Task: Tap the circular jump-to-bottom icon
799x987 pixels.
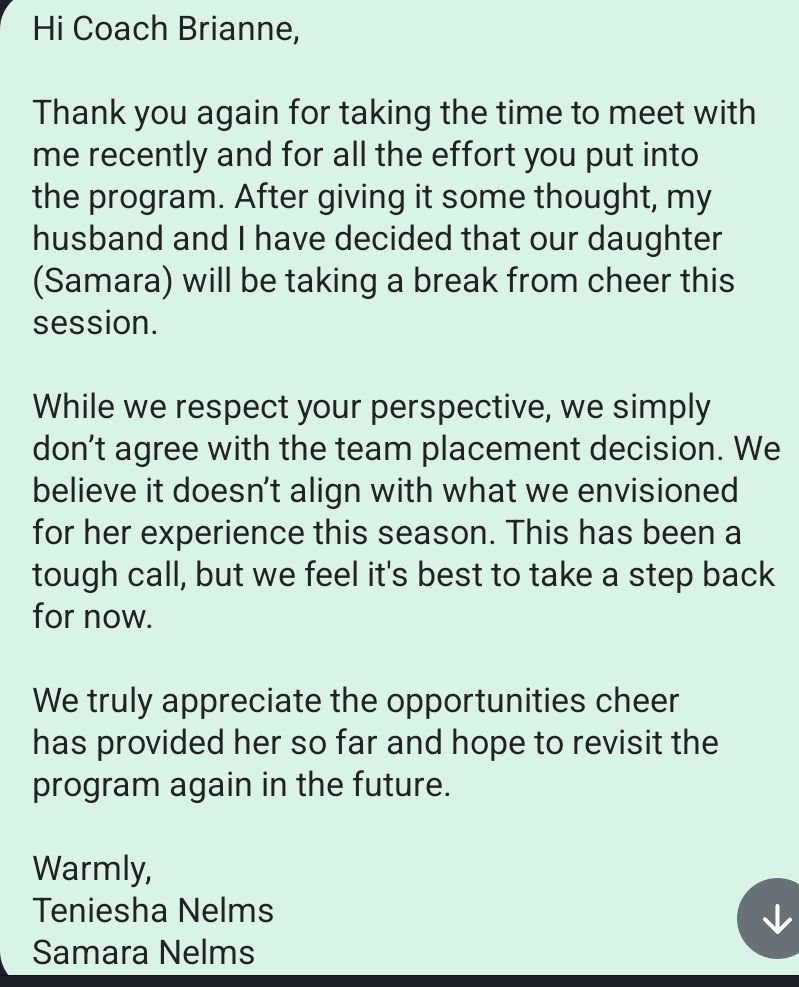Action: tap(774, 918)
